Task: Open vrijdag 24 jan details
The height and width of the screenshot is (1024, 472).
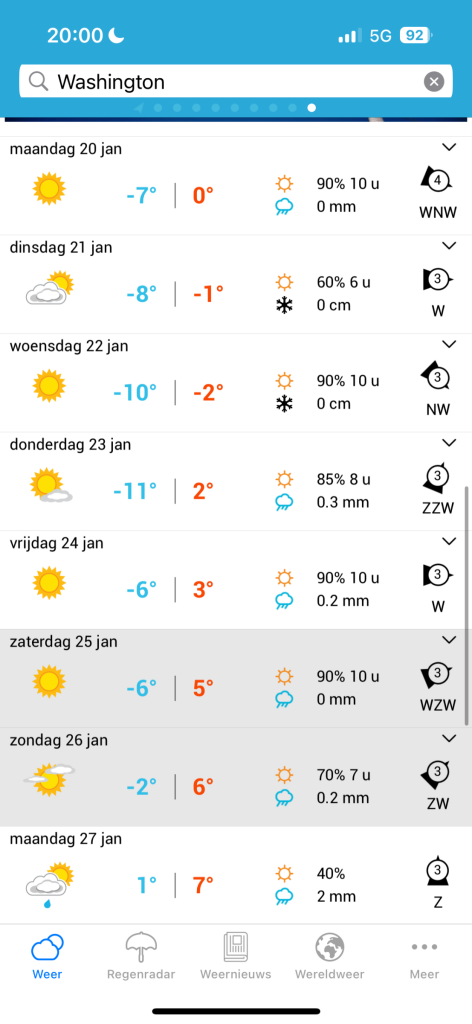Action: click(x=448, y=541)
